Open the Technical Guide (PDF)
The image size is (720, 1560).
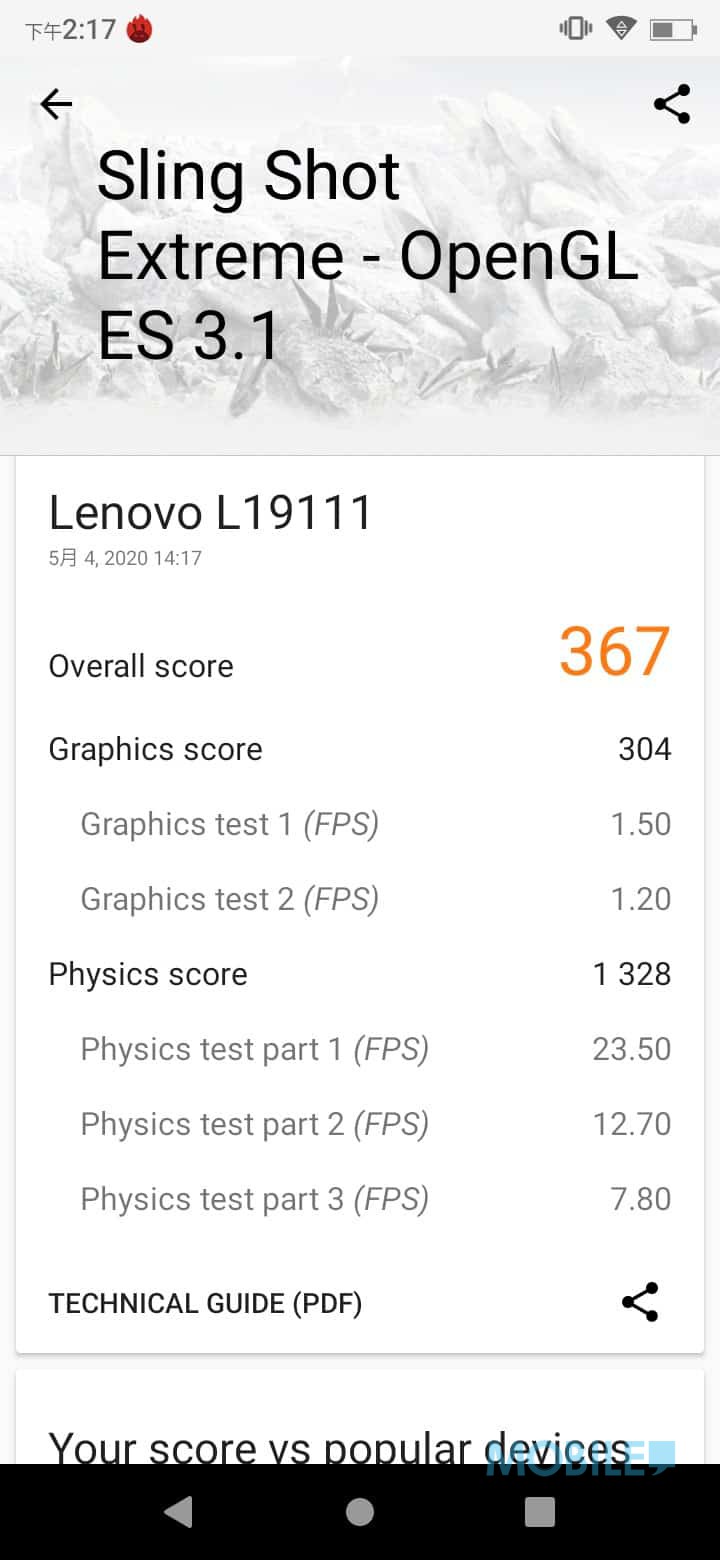click(205, 1303)
